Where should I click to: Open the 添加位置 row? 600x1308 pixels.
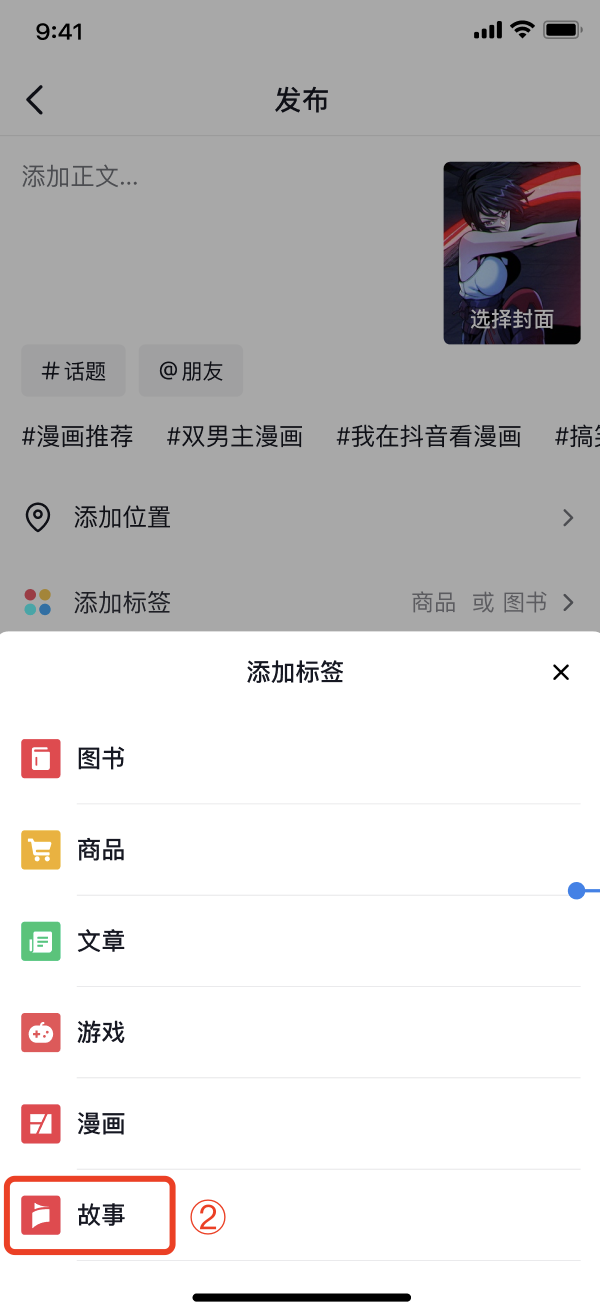pos(300,518)
